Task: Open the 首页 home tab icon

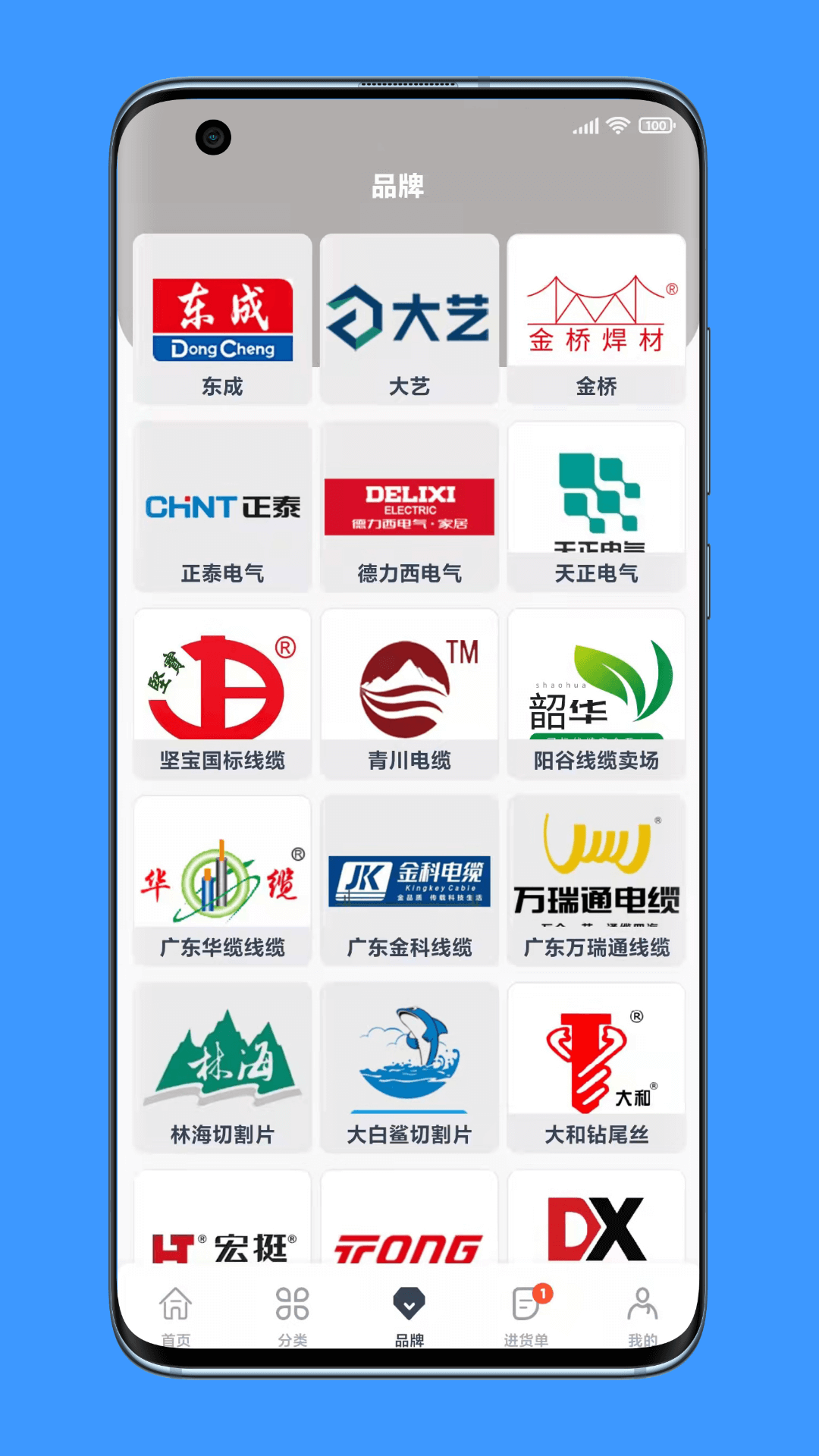Action: tap(175, 1301)
